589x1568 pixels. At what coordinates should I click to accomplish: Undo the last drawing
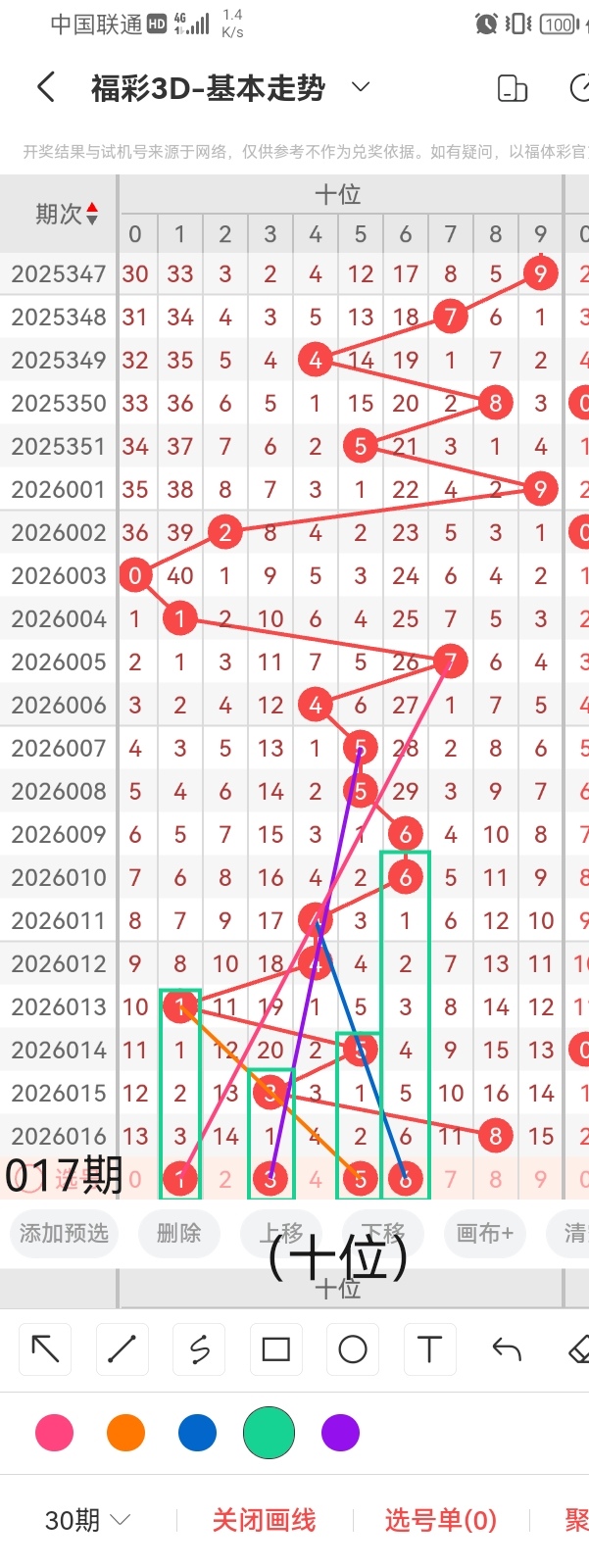pyautogui.click(x=507, y=1349)
